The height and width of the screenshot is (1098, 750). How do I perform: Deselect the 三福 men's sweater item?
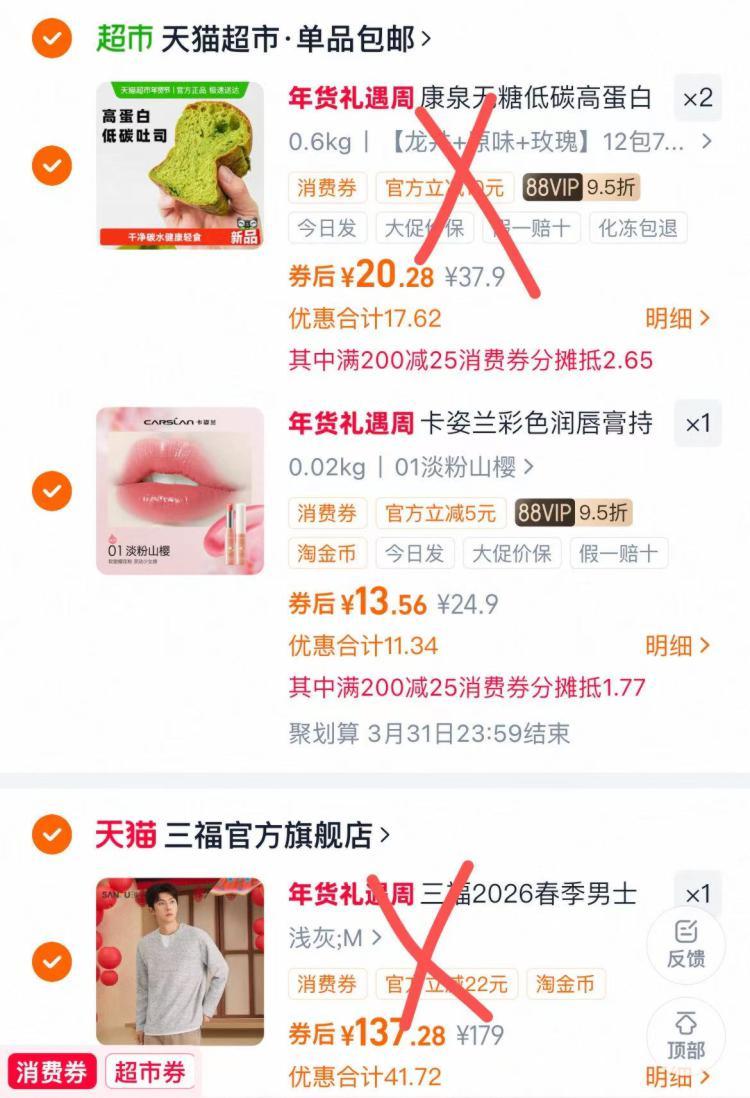pos(52,961)
